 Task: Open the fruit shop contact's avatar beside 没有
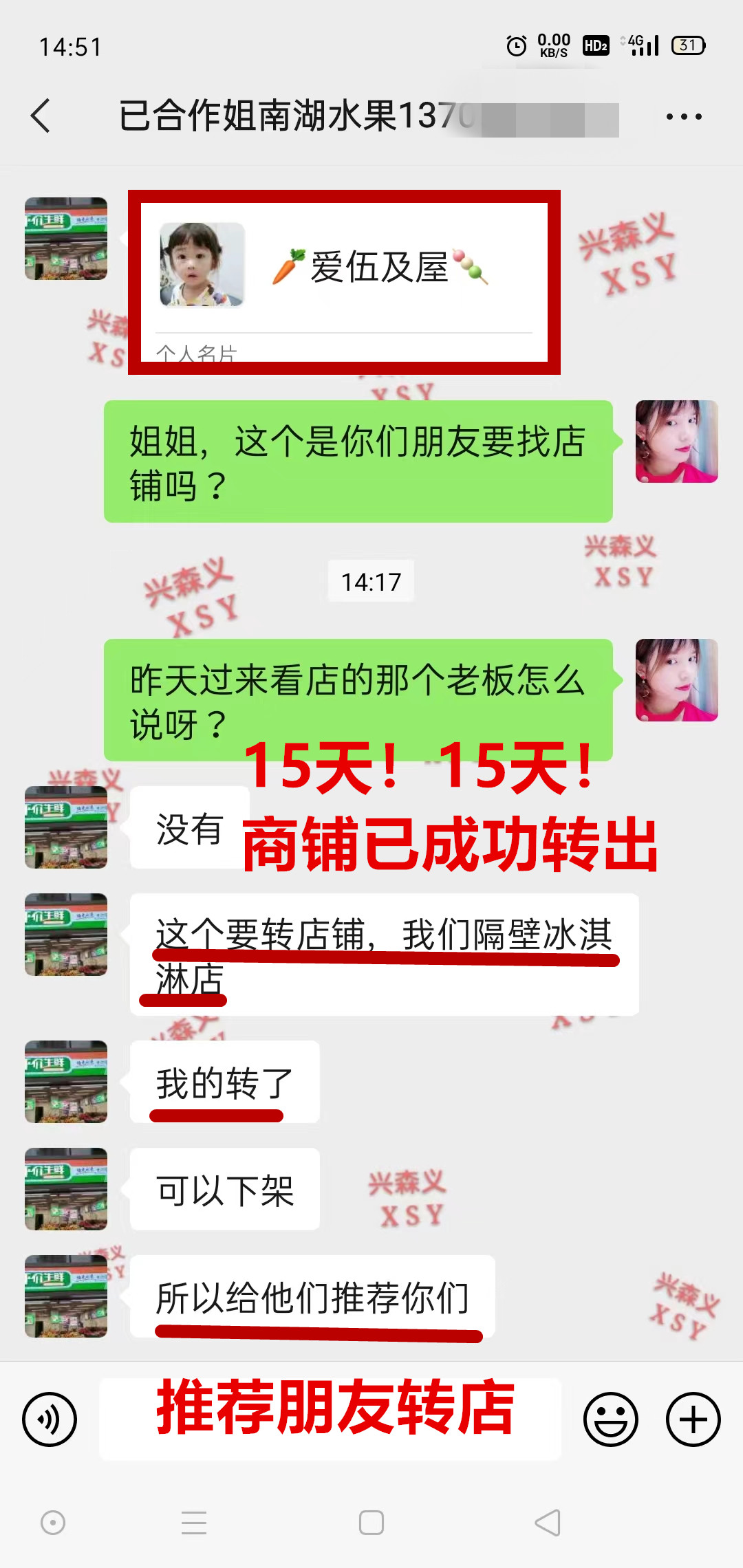(x=66, y=827)
